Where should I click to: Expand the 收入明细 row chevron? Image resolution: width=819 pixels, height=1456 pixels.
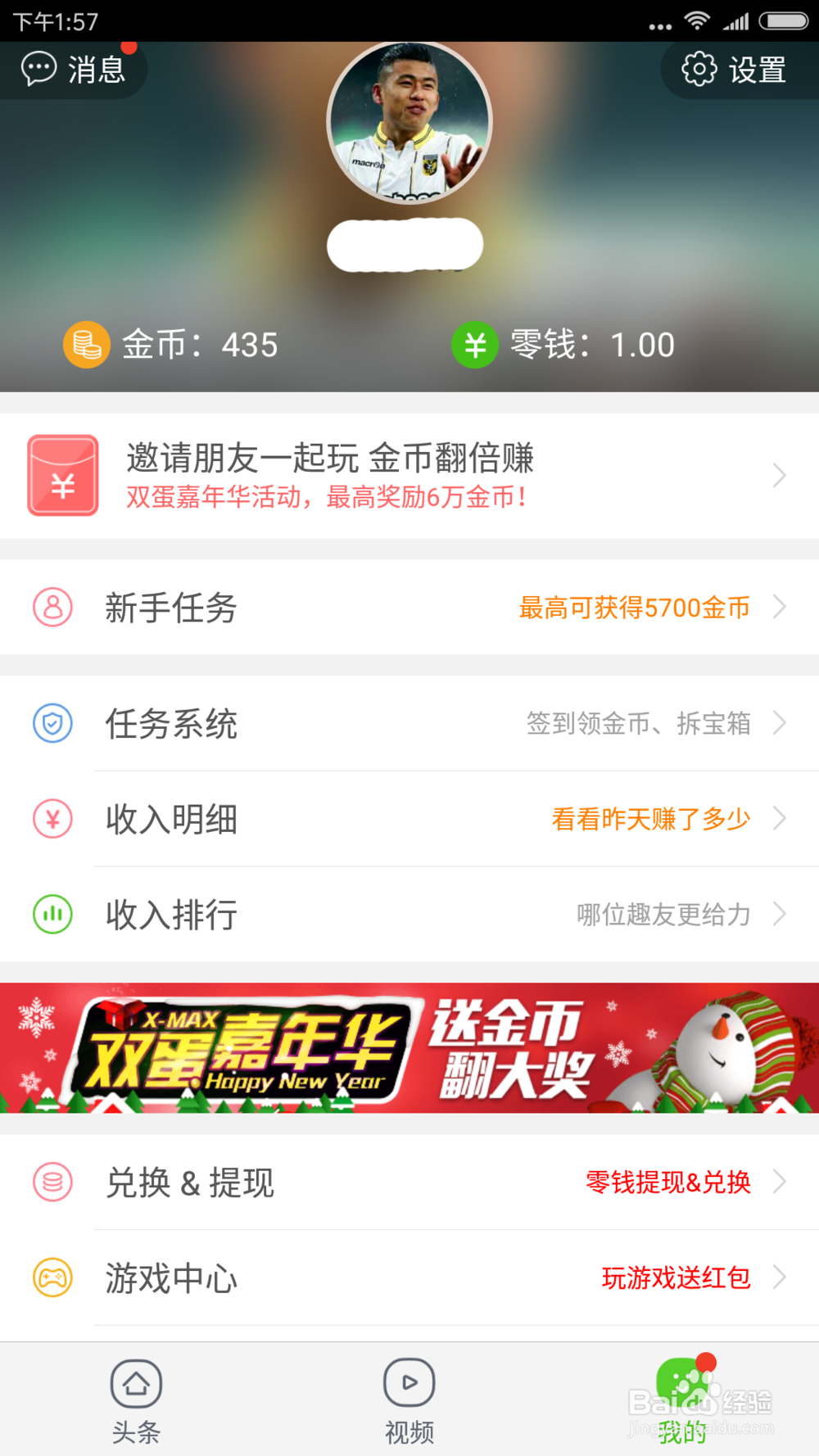(779, 819)
